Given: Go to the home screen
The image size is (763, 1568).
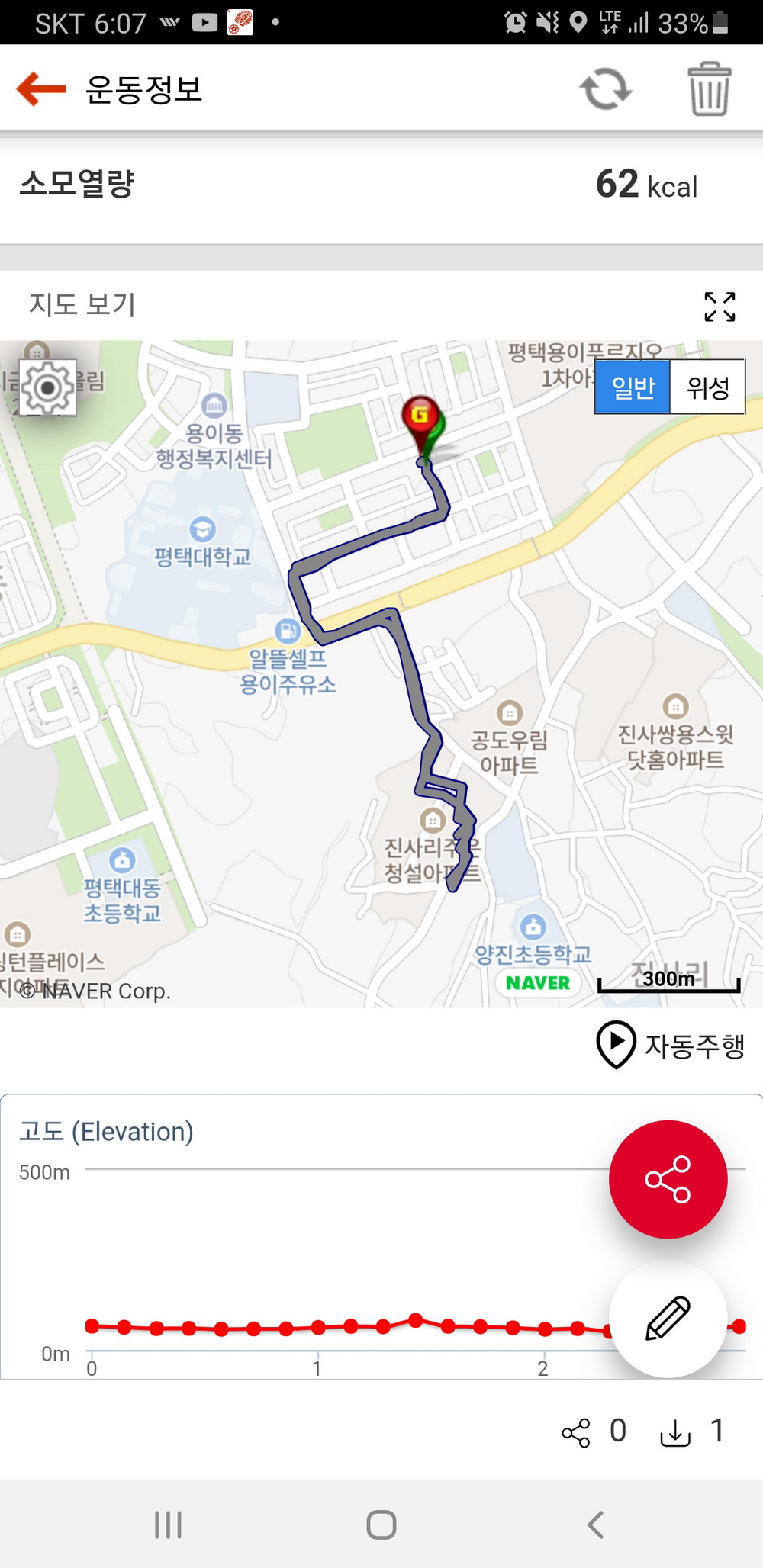Looking at the screenshot, I should (x=381, y=1525).
